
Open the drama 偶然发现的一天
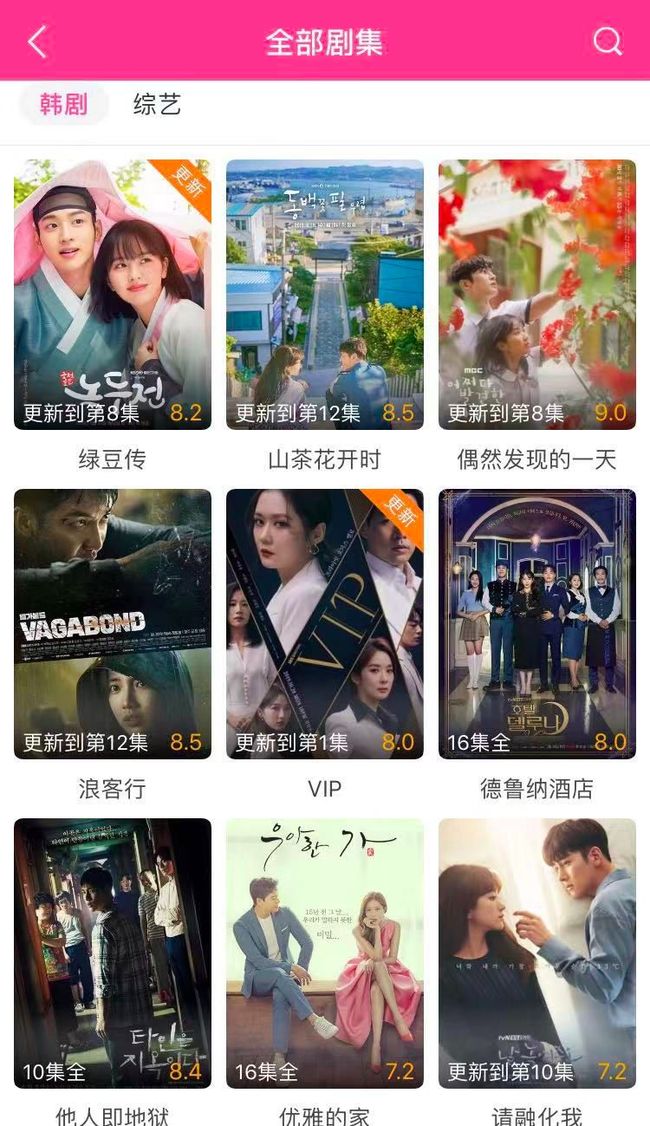[537, 294]
